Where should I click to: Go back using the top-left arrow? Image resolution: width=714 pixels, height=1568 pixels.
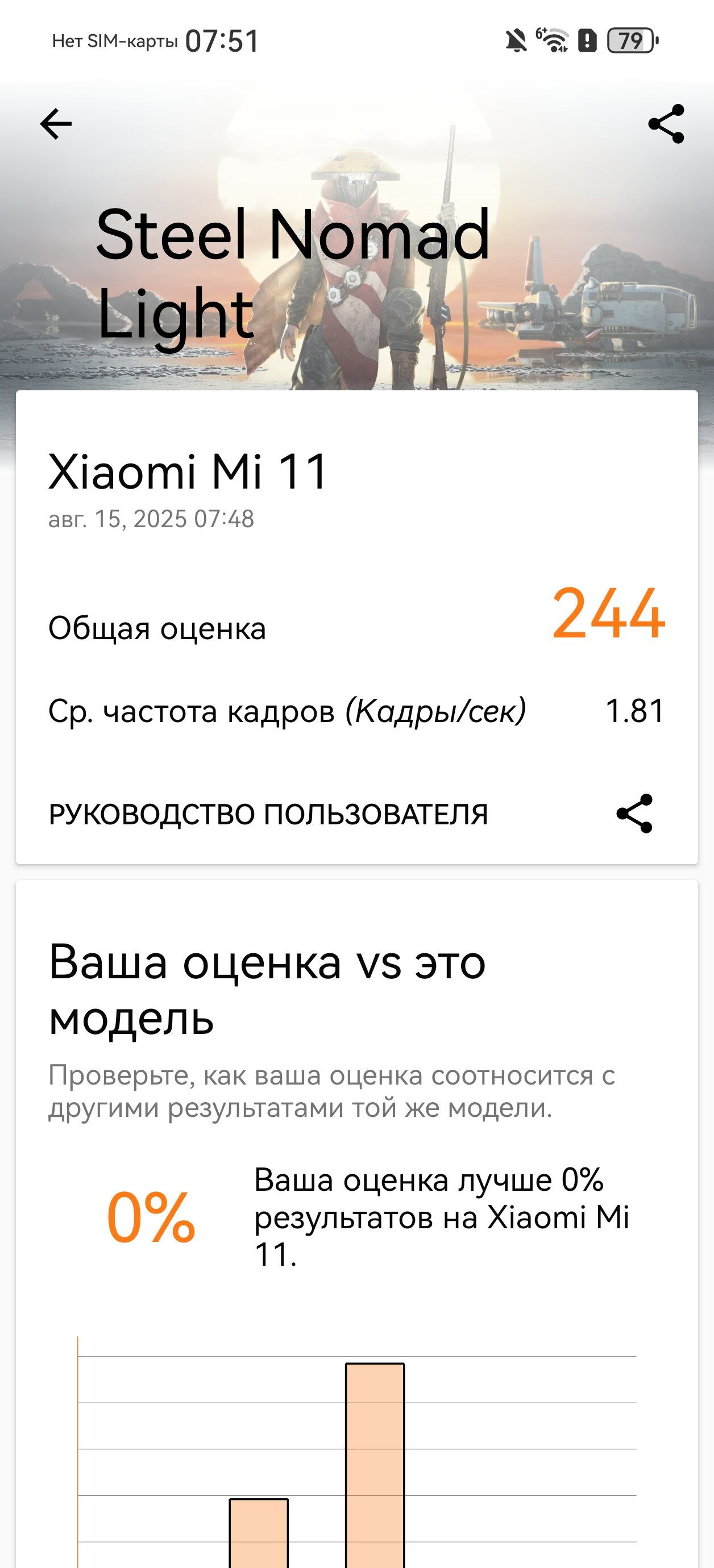click(56, 124)
